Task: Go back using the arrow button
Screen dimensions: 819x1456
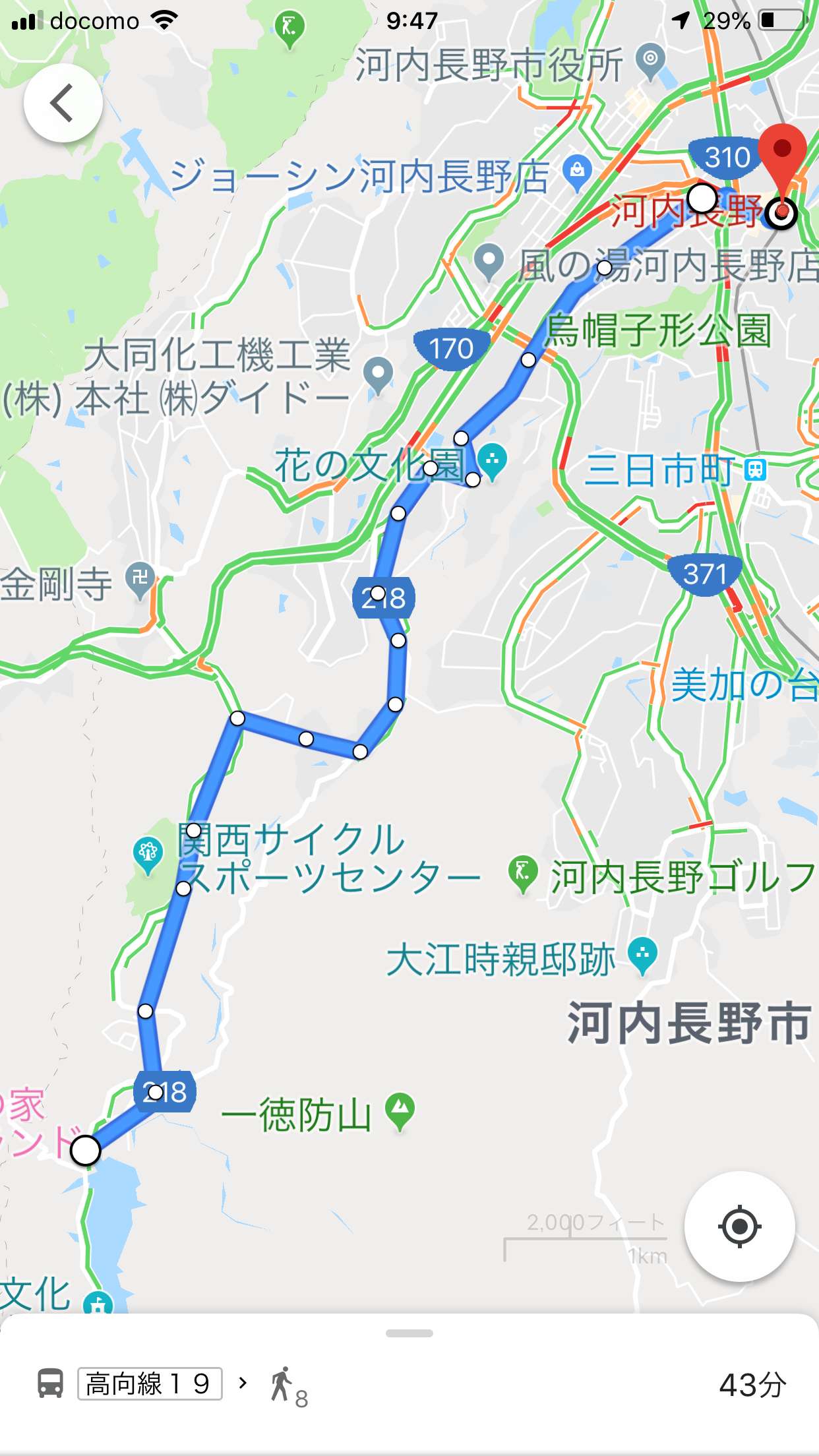Action: (63, 104)
